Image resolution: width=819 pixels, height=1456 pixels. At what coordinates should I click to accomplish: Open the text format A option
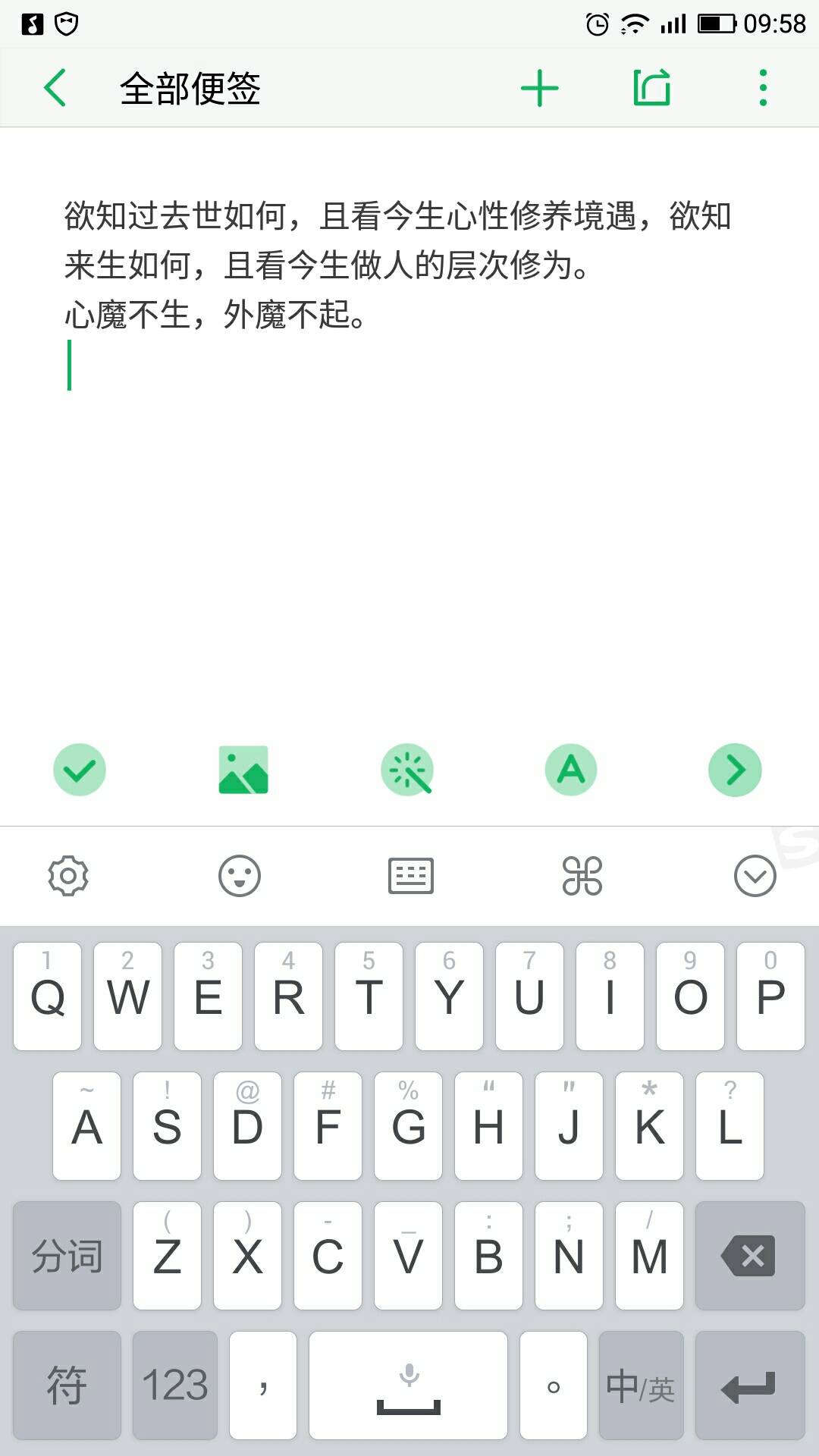571,770
